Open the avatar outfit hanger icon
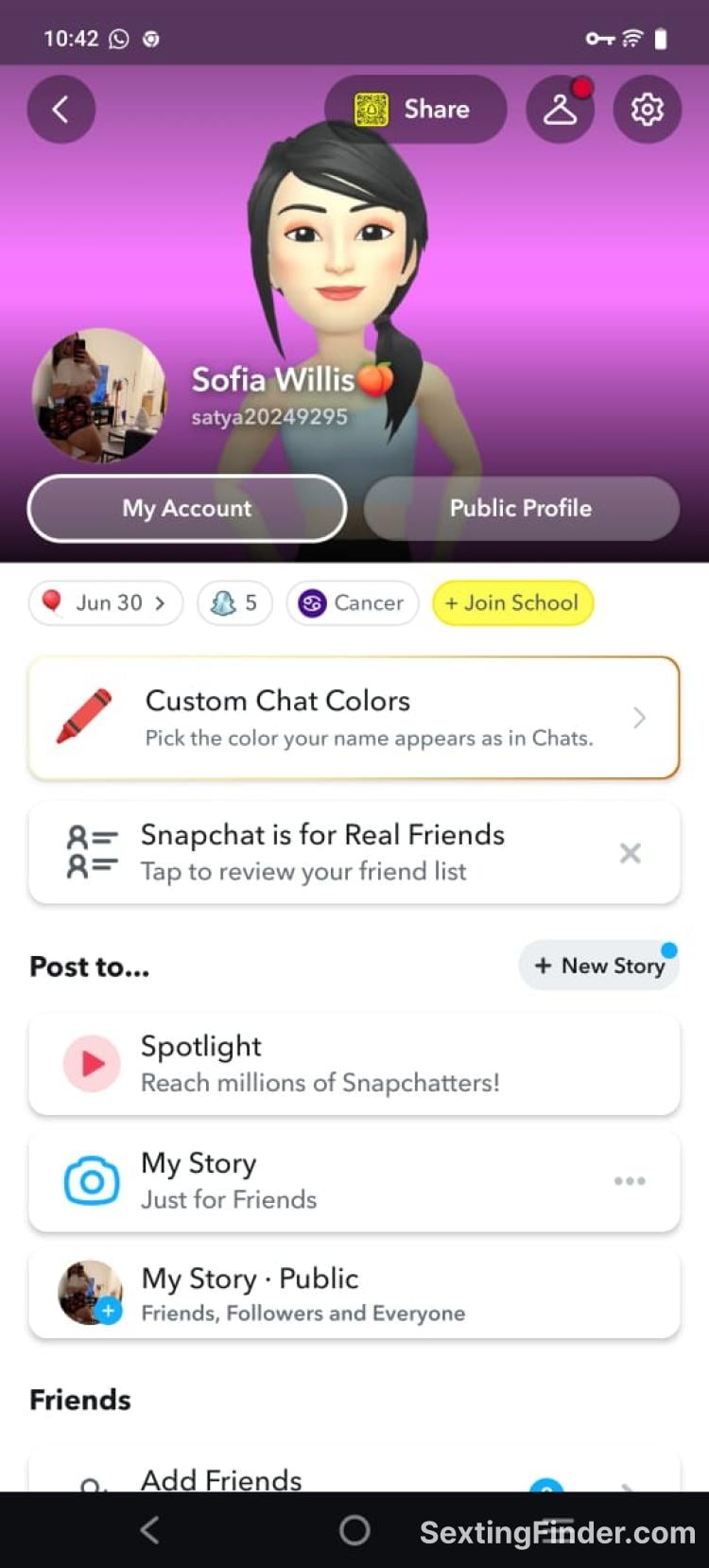This screenshot has width=709, height=1568. (560, 110)
